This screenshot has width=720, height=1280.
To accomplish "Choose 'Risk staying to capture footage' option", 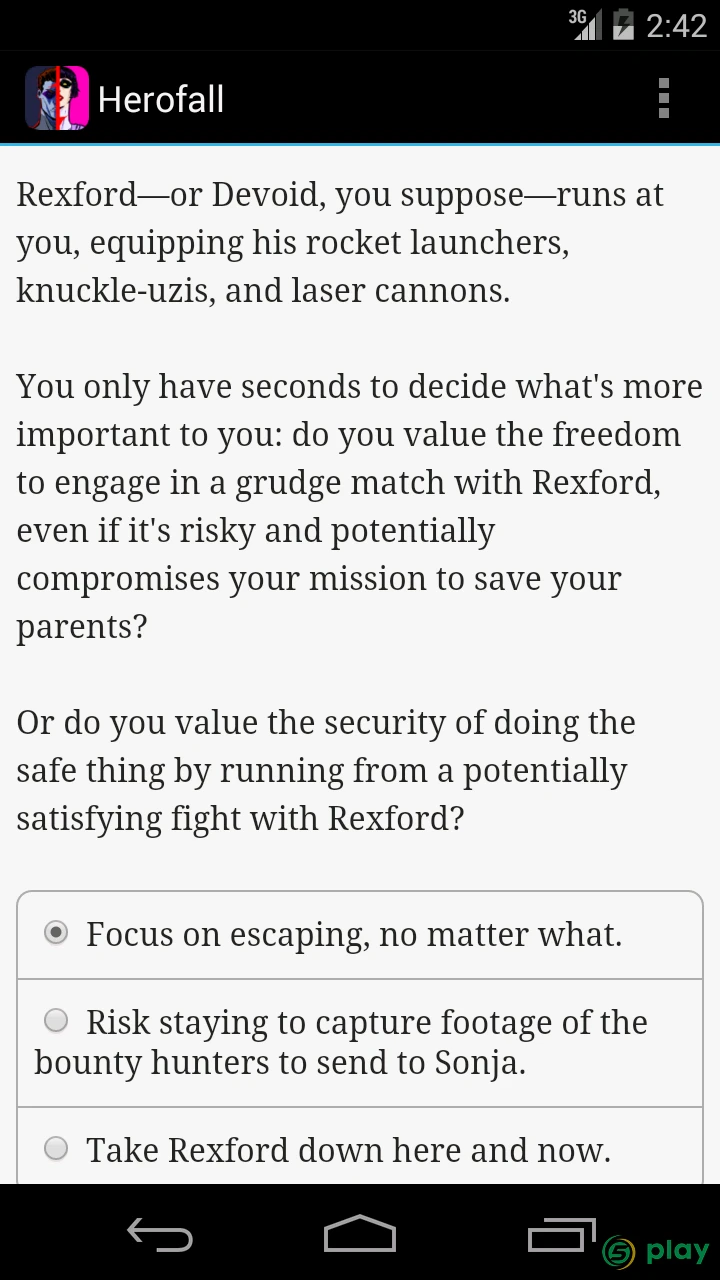I will click(360, 1042).
